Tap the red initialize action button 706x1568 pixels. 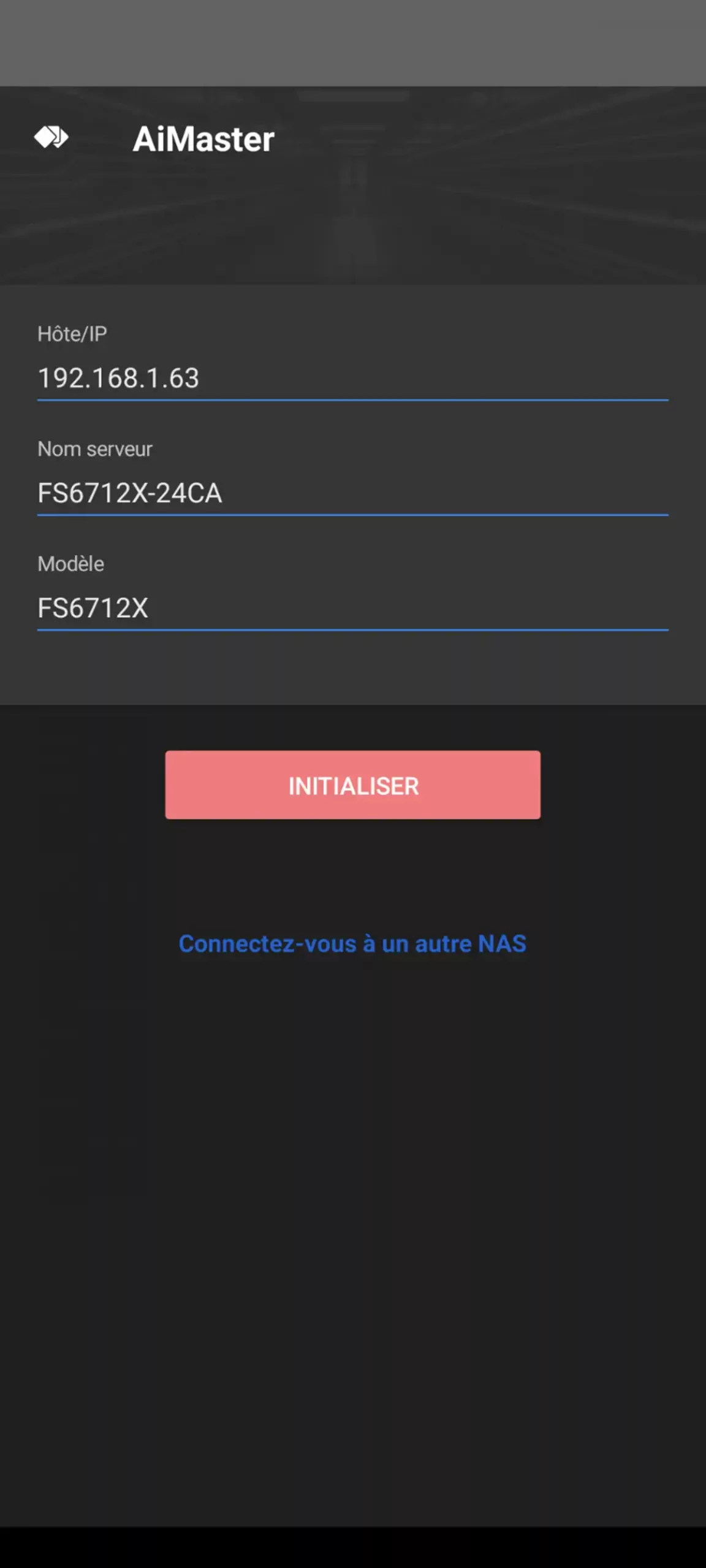(352, 785)
